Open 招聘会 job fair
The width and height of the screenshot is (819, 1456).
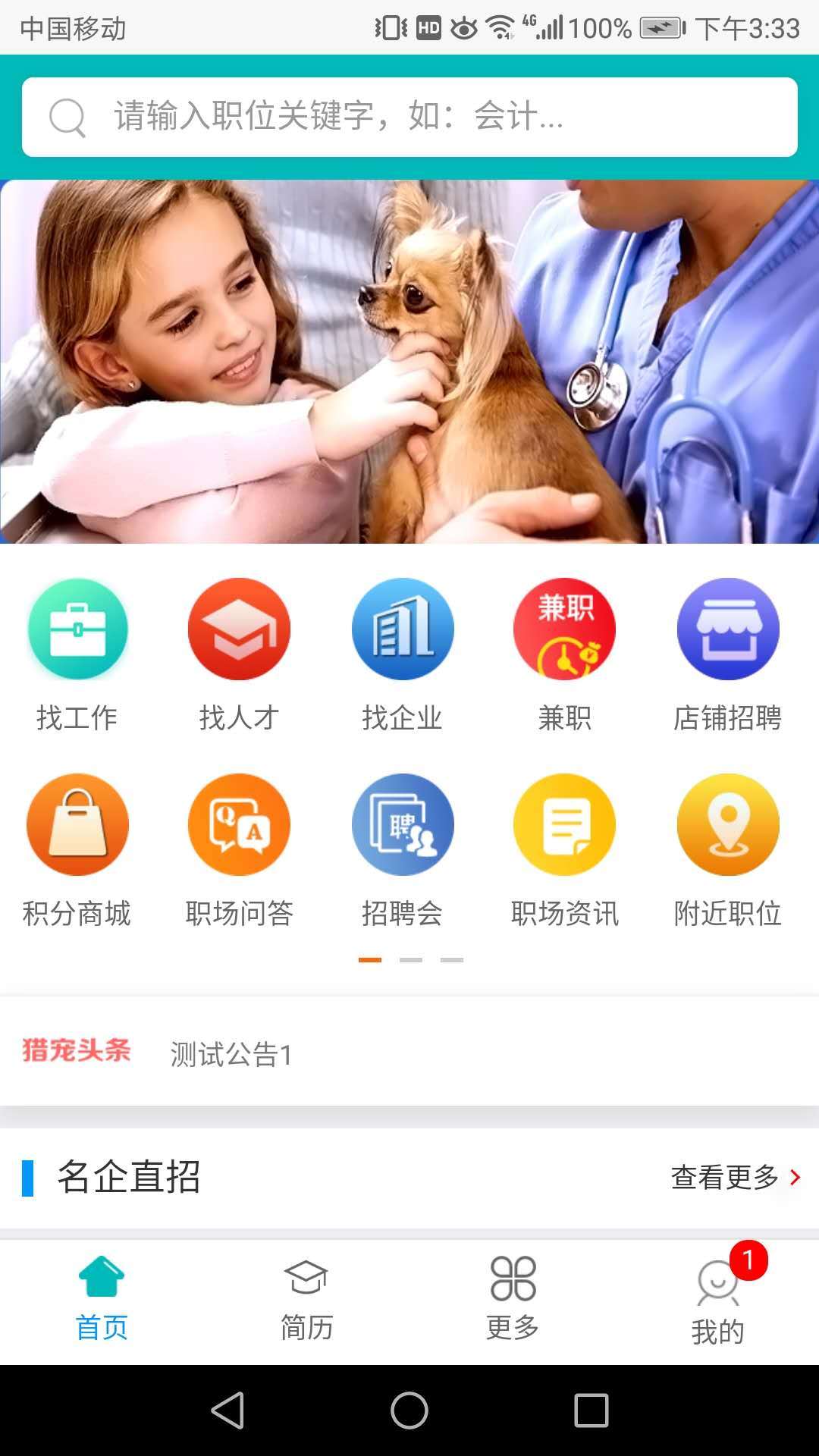[x=403, y=849]
